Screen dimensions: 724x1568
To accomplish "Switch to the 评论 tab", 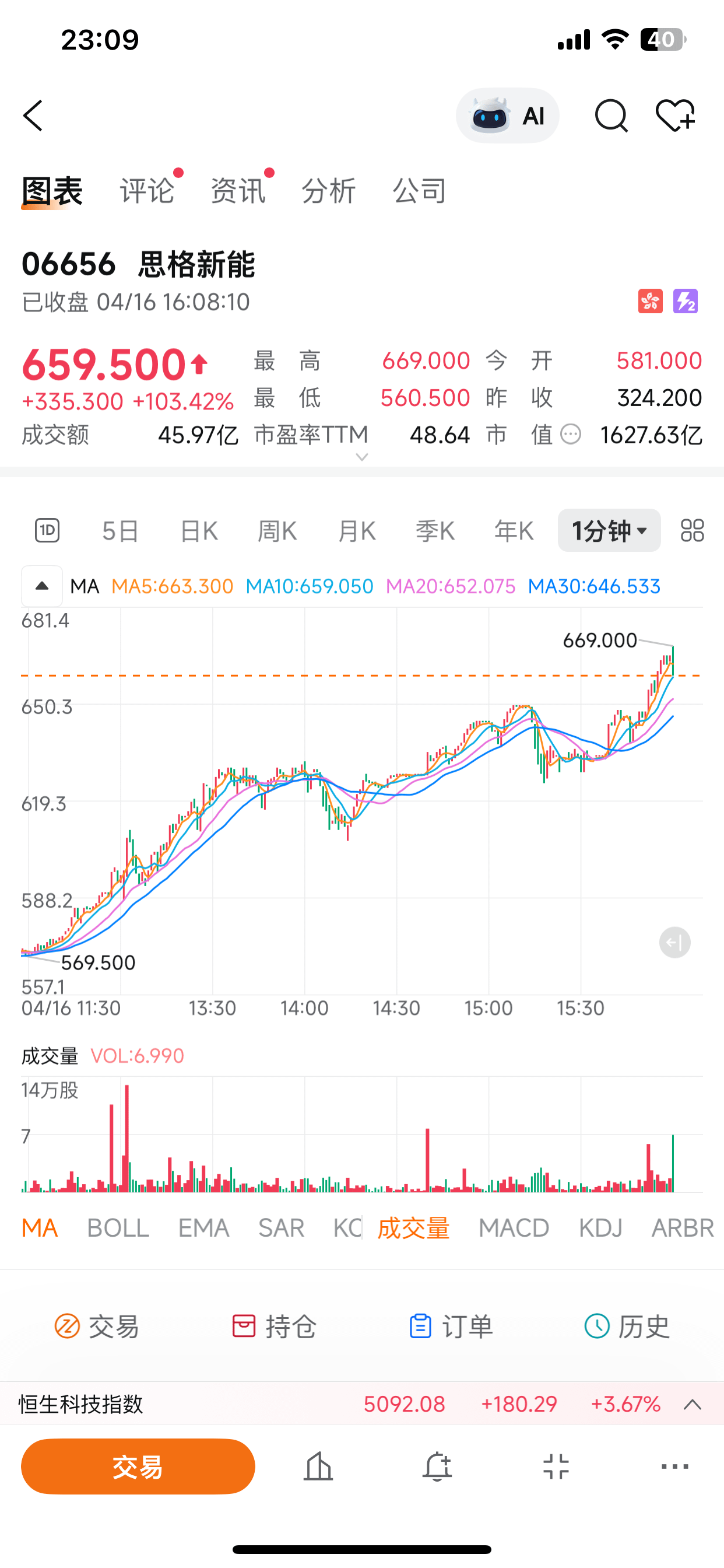I will (147, 191).
